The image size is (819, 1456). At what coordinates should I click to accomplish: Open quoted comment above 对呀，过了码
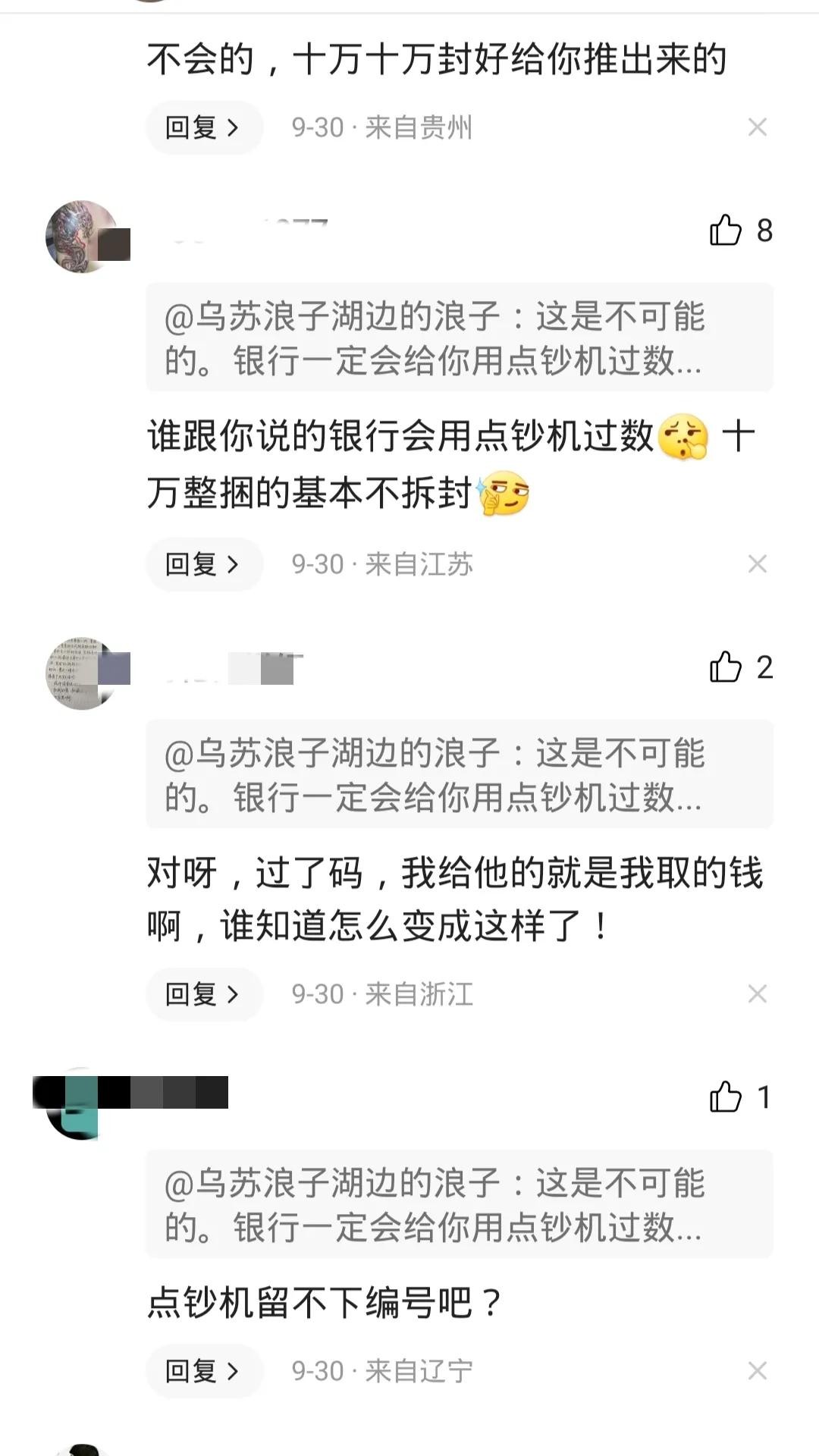(459, 774)
